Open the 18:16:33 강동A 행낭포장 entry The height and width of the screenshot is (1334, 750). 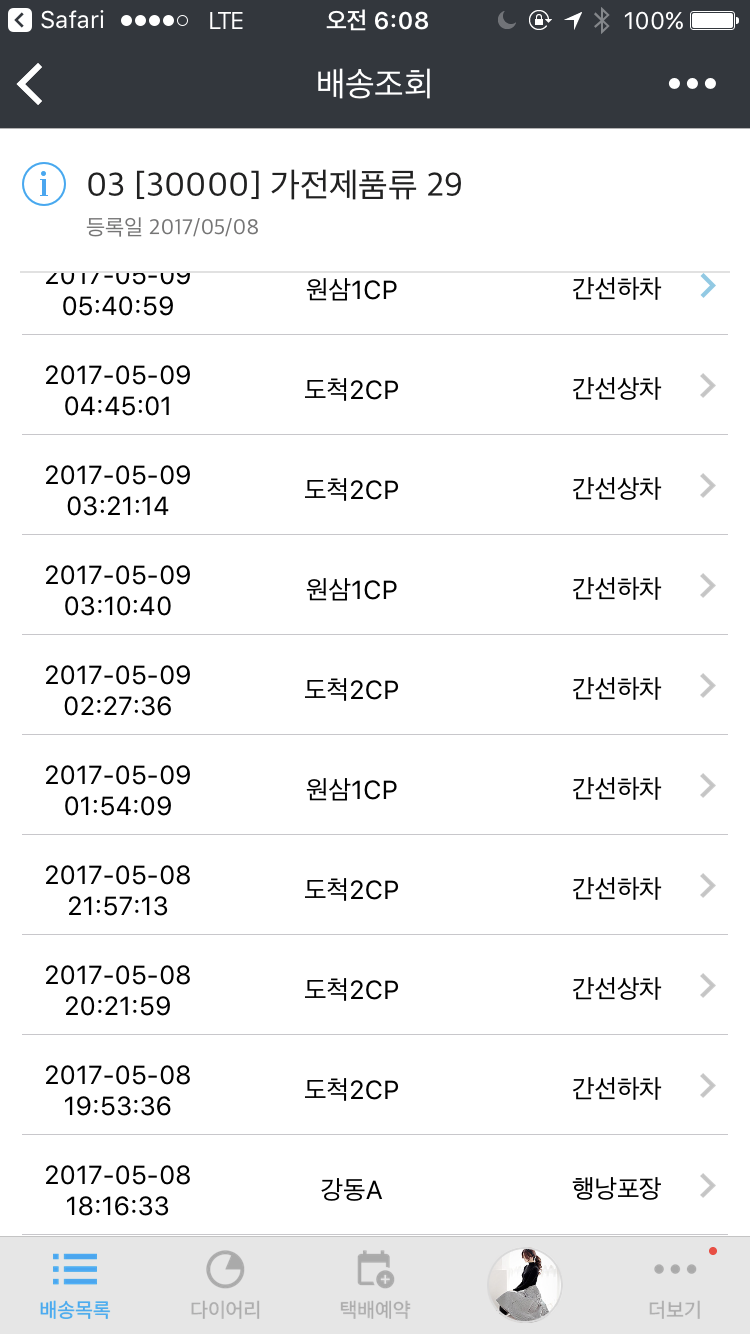coord(375,1188)
